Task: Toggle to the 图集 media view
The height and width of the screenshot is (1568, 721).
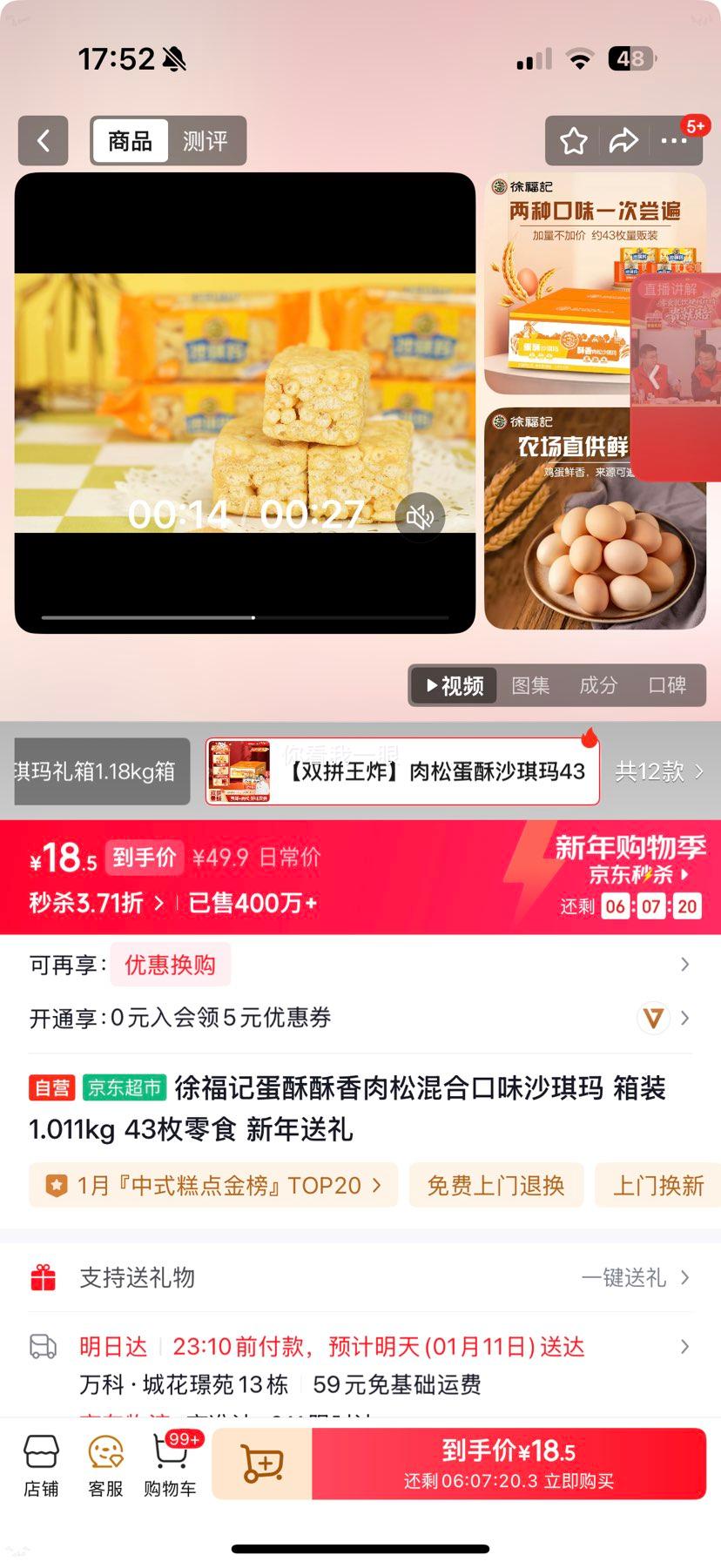Action: click(530, 685)
